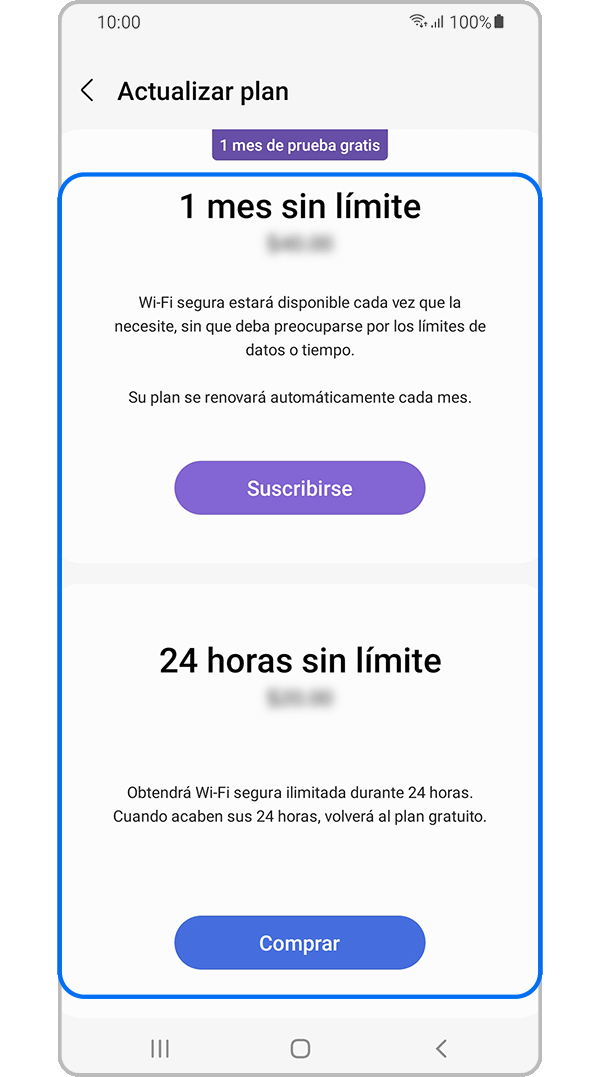600x1077 pixels.
Task: Tap Suscribirse for the monthly plan
Action: 300,488
